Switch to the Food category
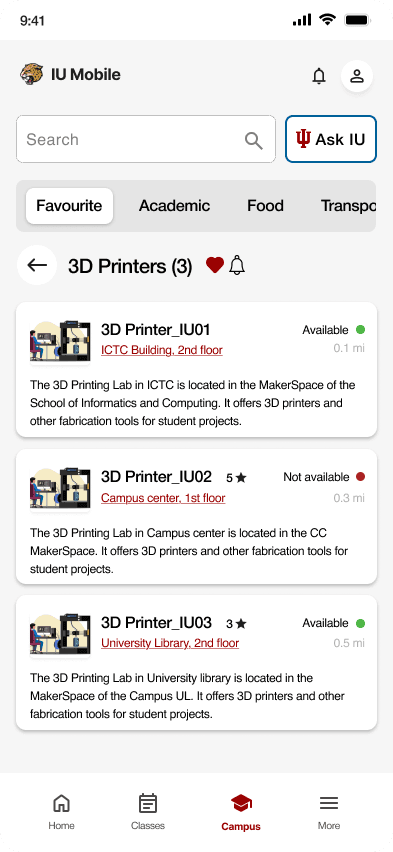393x852 pixels. pyautogui.click(x=265, y=206)
